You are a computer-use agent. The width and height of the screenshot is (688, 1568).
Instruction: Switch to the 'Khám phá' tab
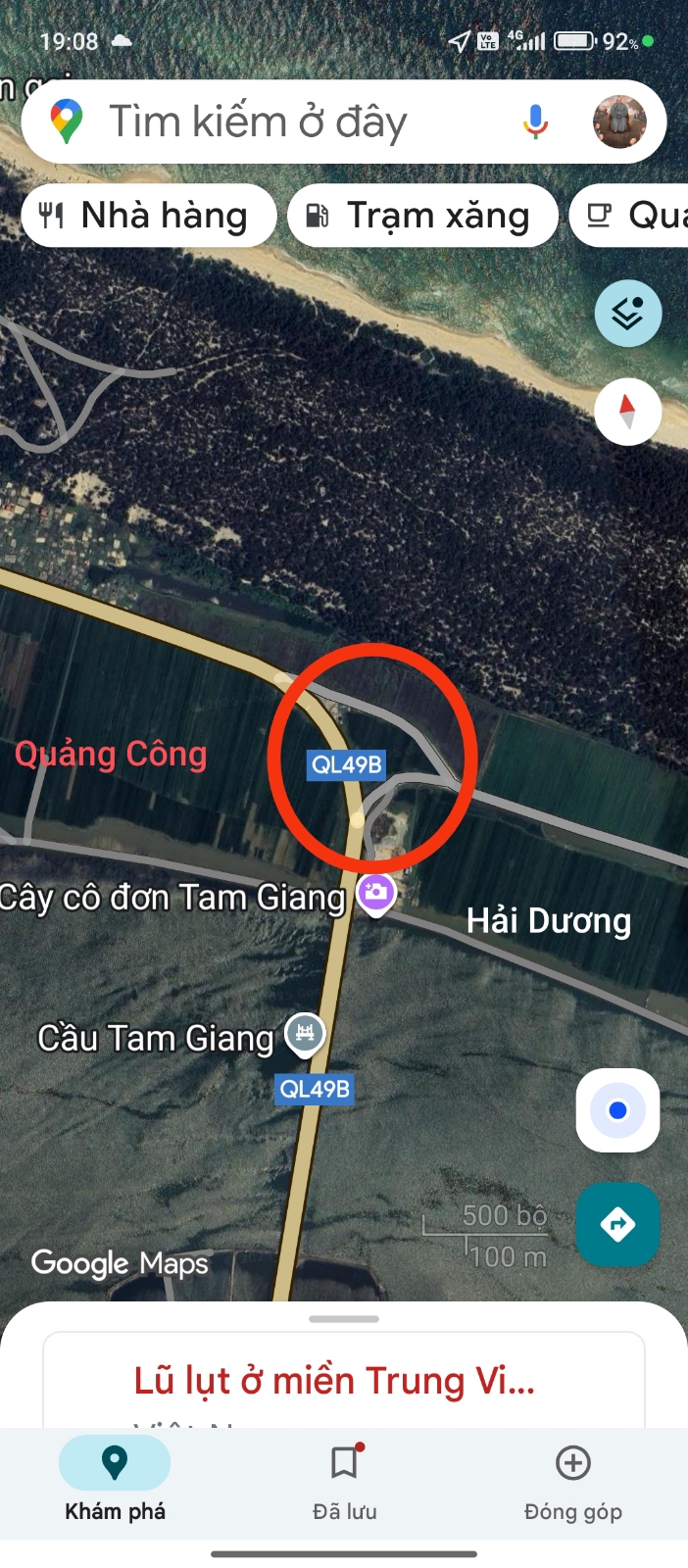115,1480
